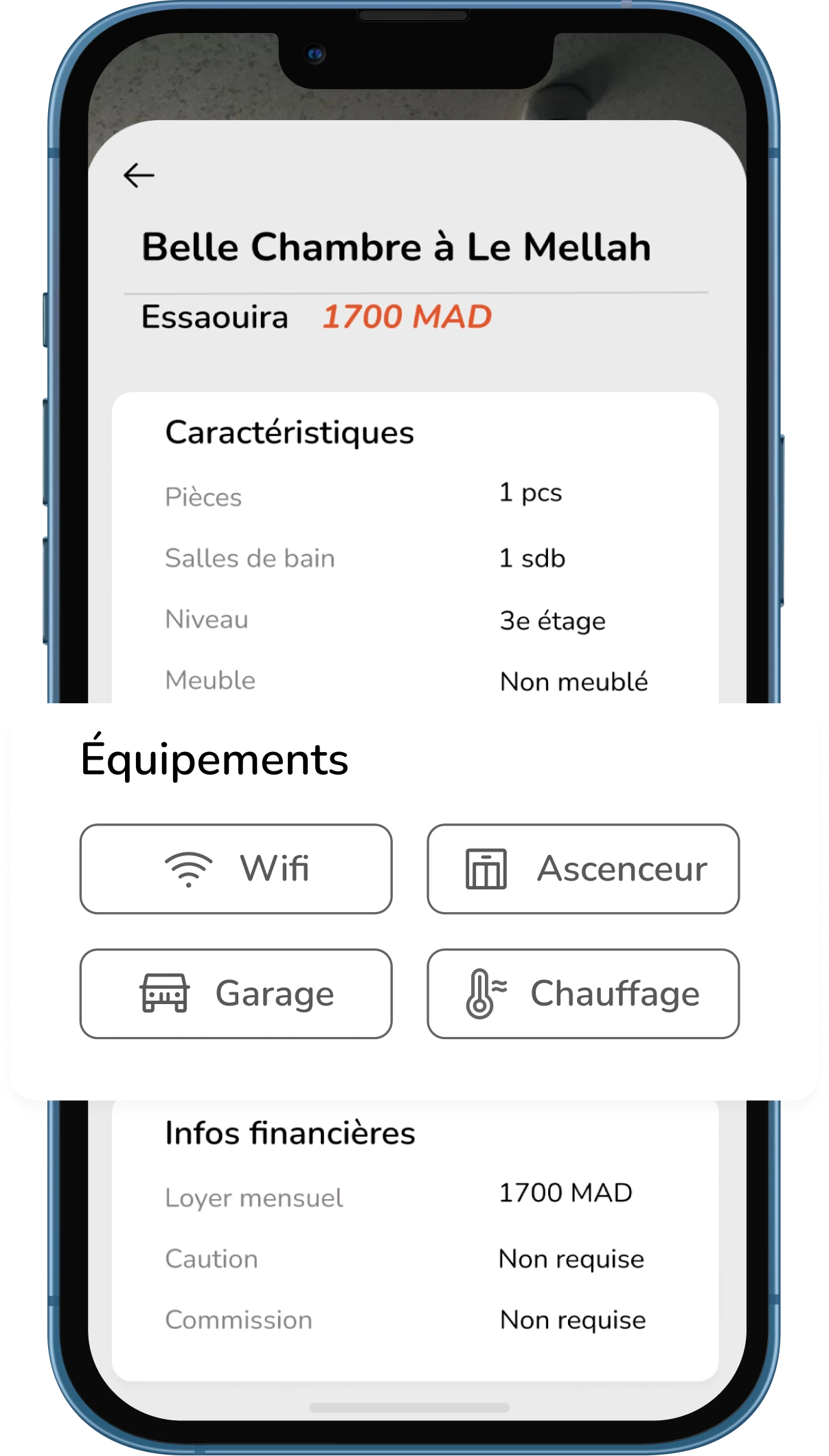
Task: Toggle the Wifi equipment chip
Action: point(236,869)
